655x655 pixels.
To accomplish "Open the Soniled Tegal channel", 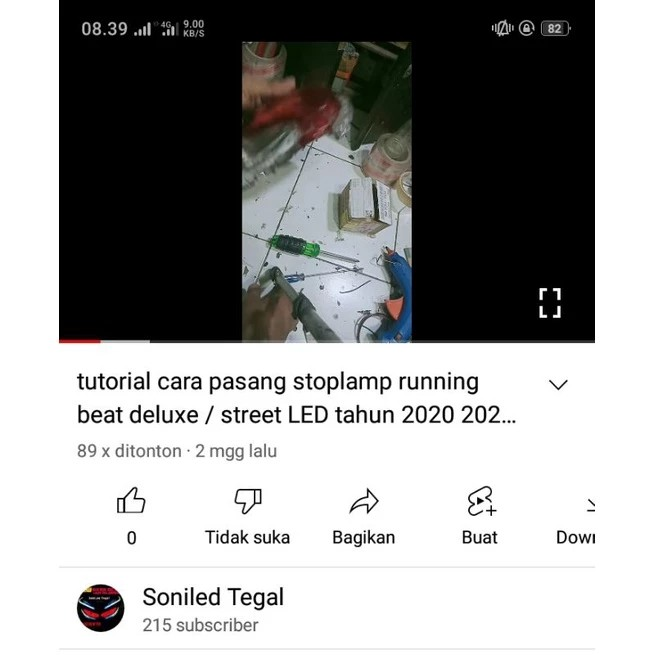I will coord(213,598).
